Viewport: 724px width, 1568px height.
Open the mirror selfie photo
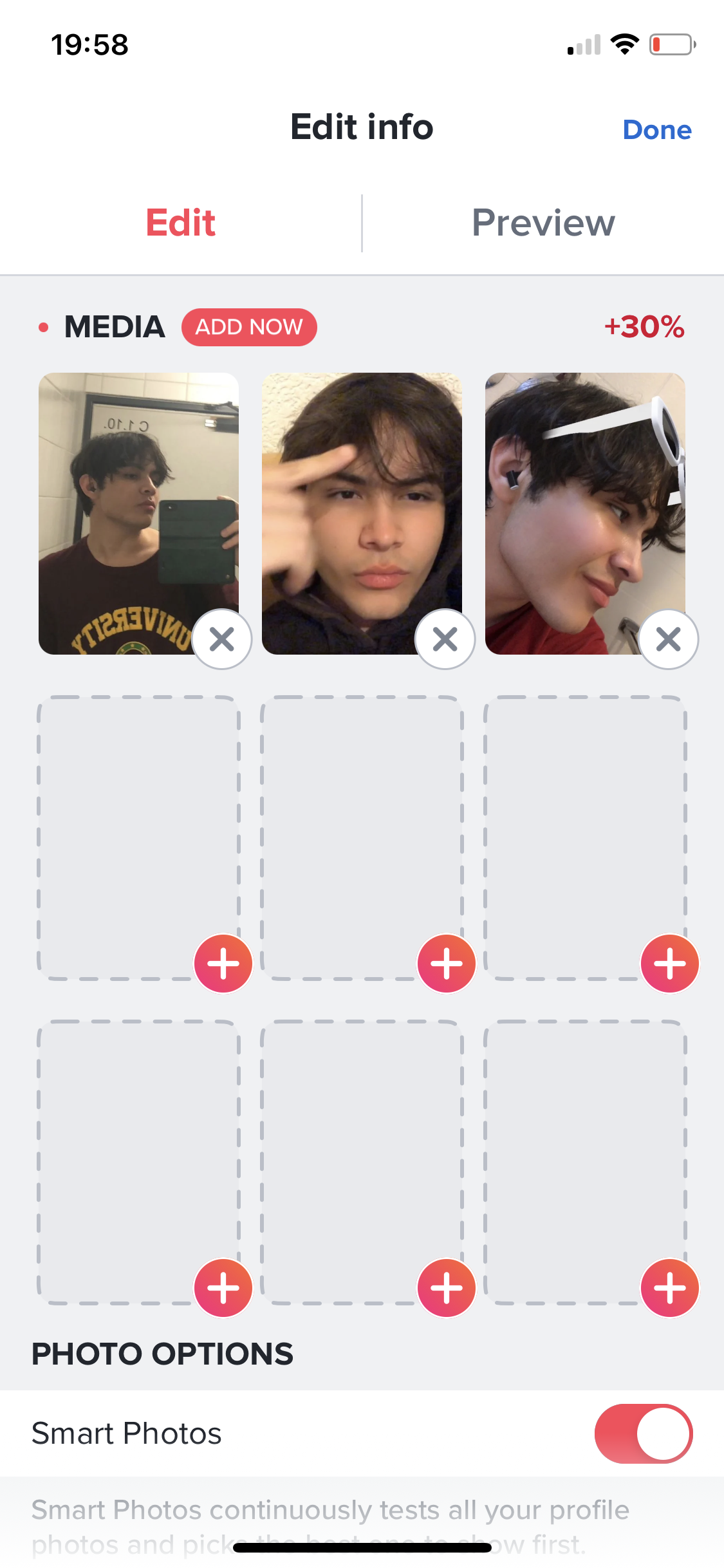point(129,502)
